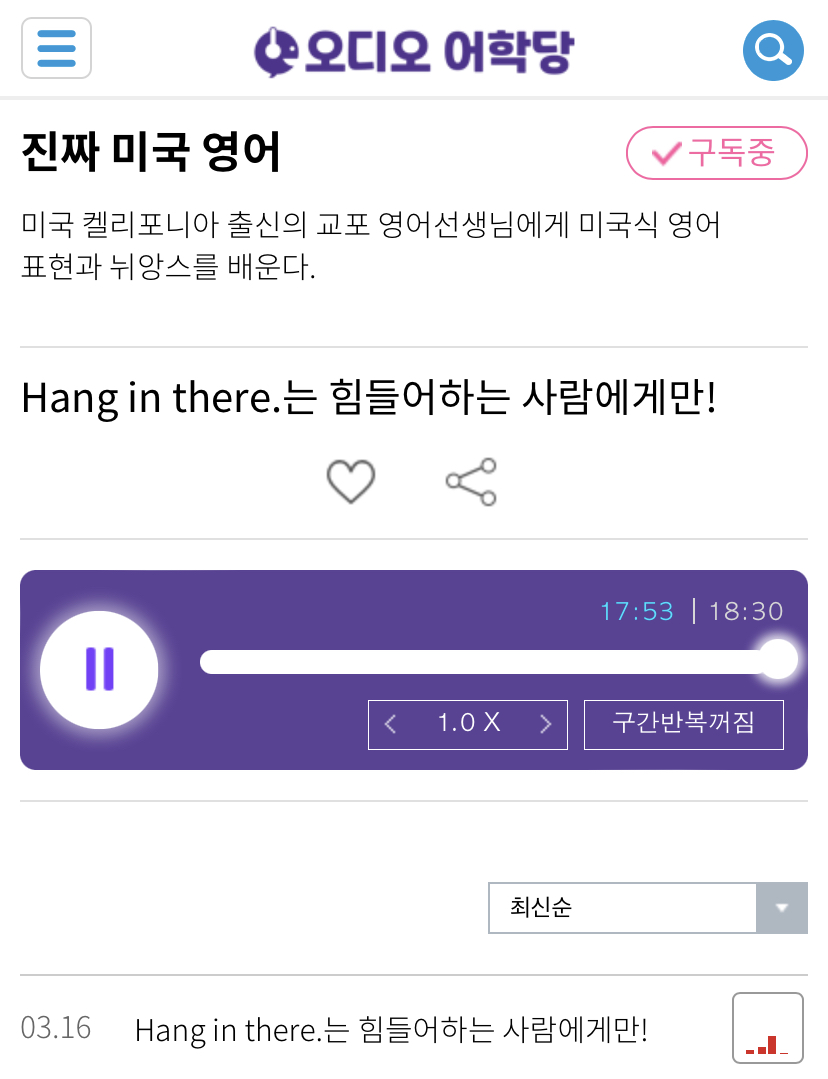Toggle the heart favorite for this episode
This screenshot has width=828, height=1079.
click(x=350, y=481)
